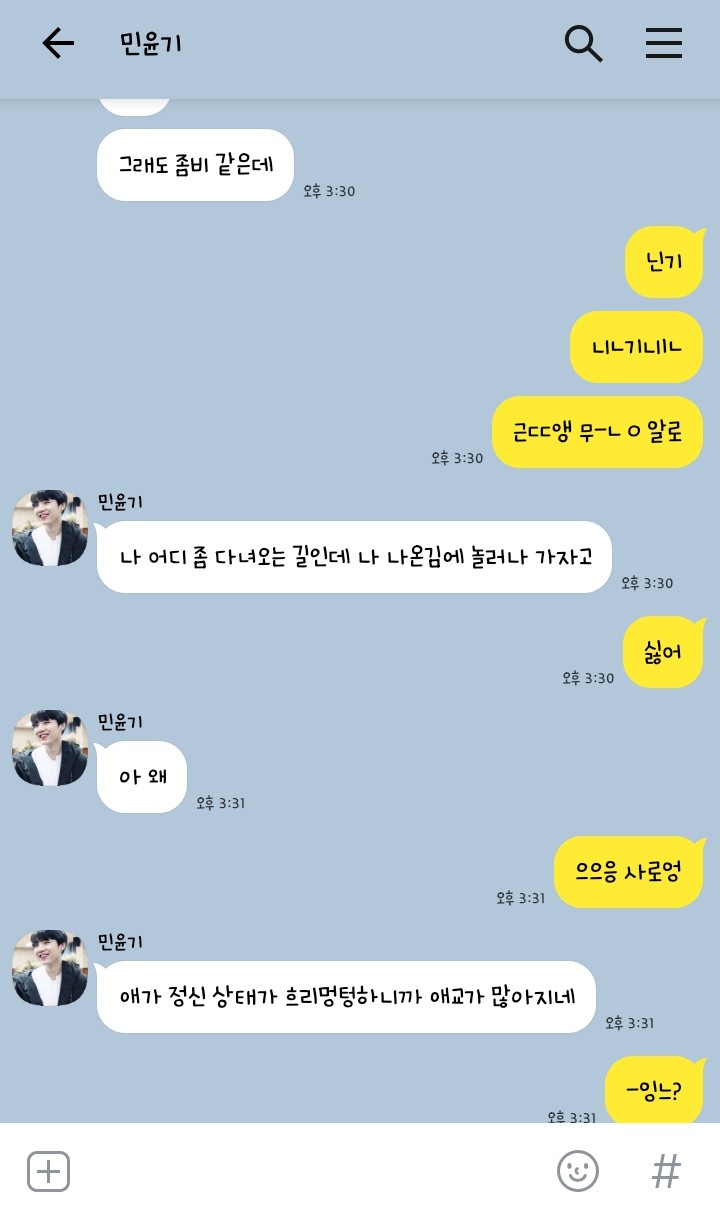Tap the hashtag search button

(x=666, y=1171)
